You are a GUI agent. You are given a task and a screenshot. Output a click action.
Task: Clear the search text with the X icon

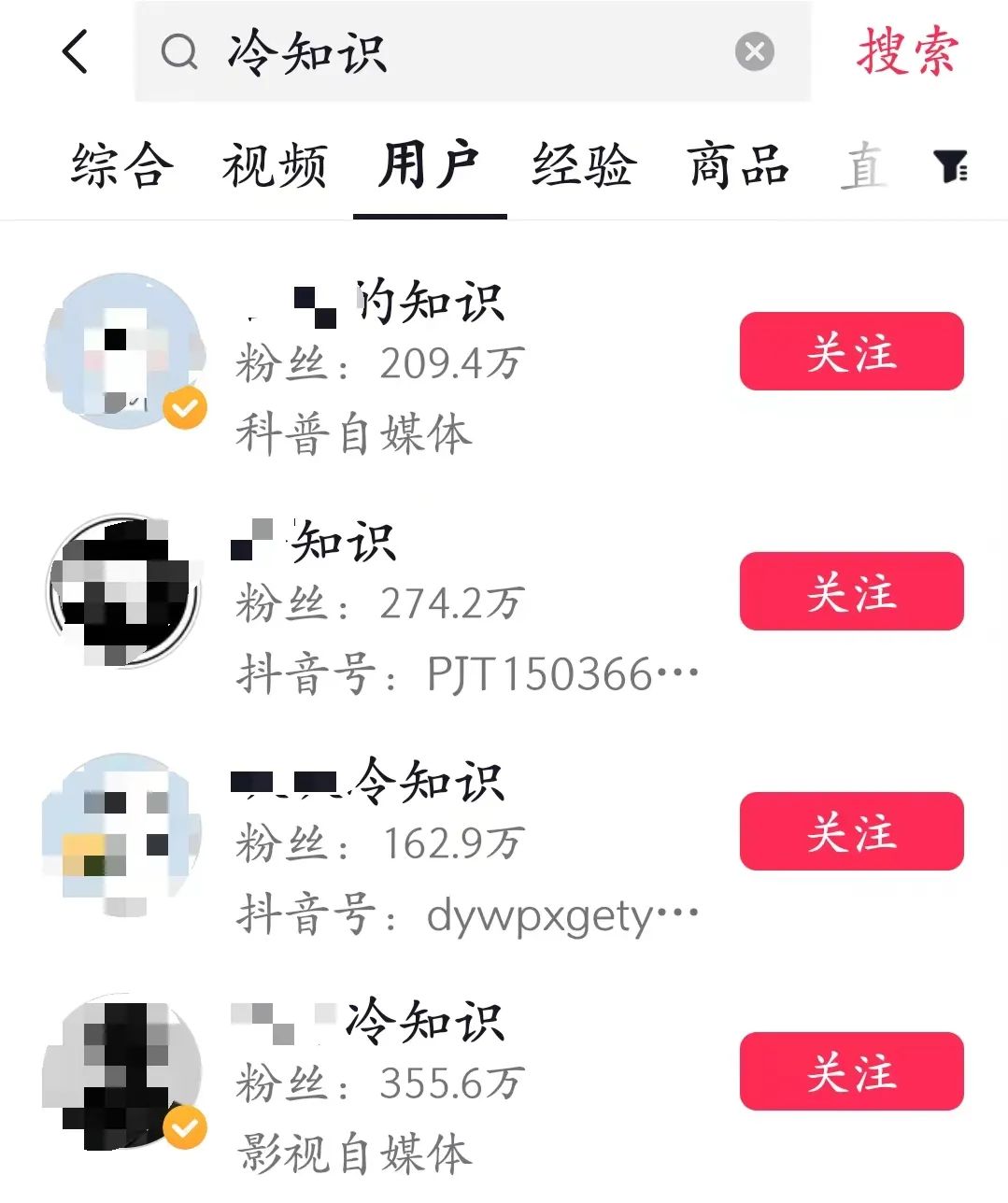753,51
